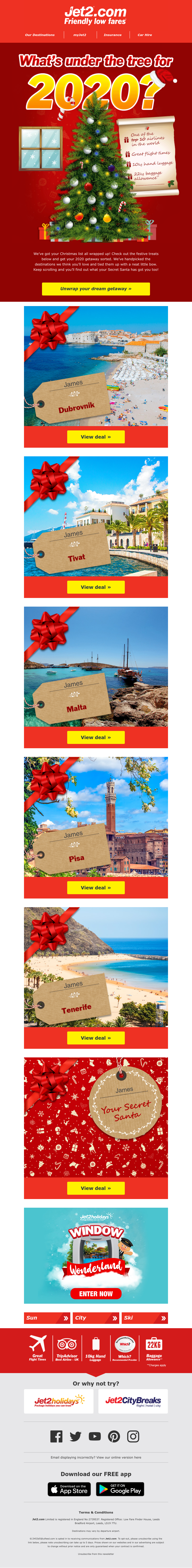Open the Jet2holidays card

click(x=59, y=1401)
